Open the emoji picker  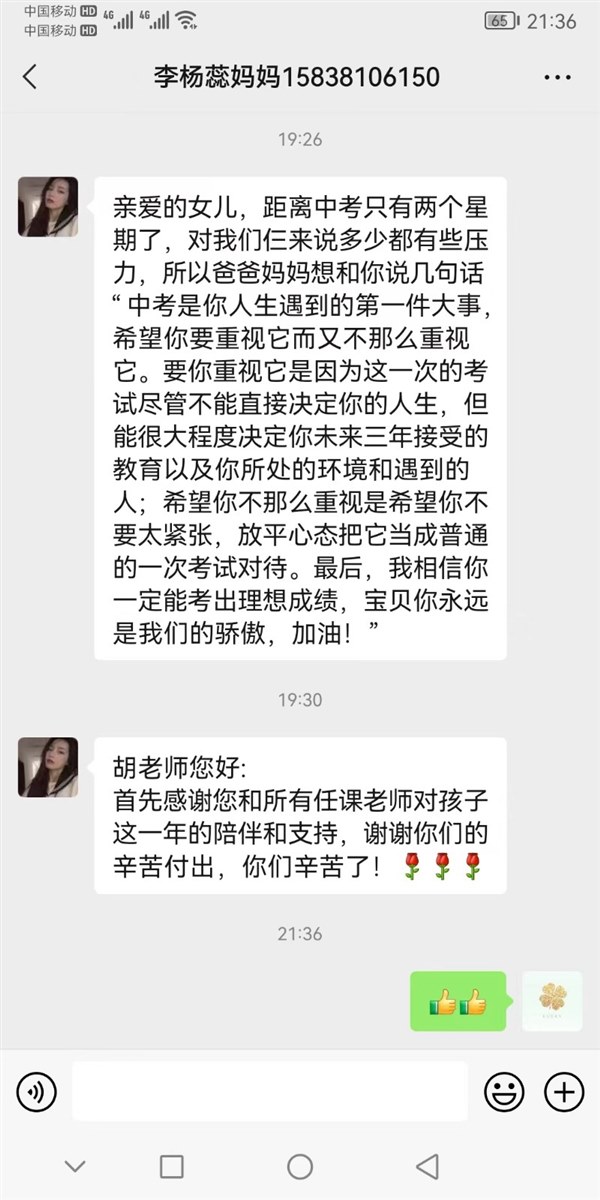pyautogui.click(x=504, y=1091)
